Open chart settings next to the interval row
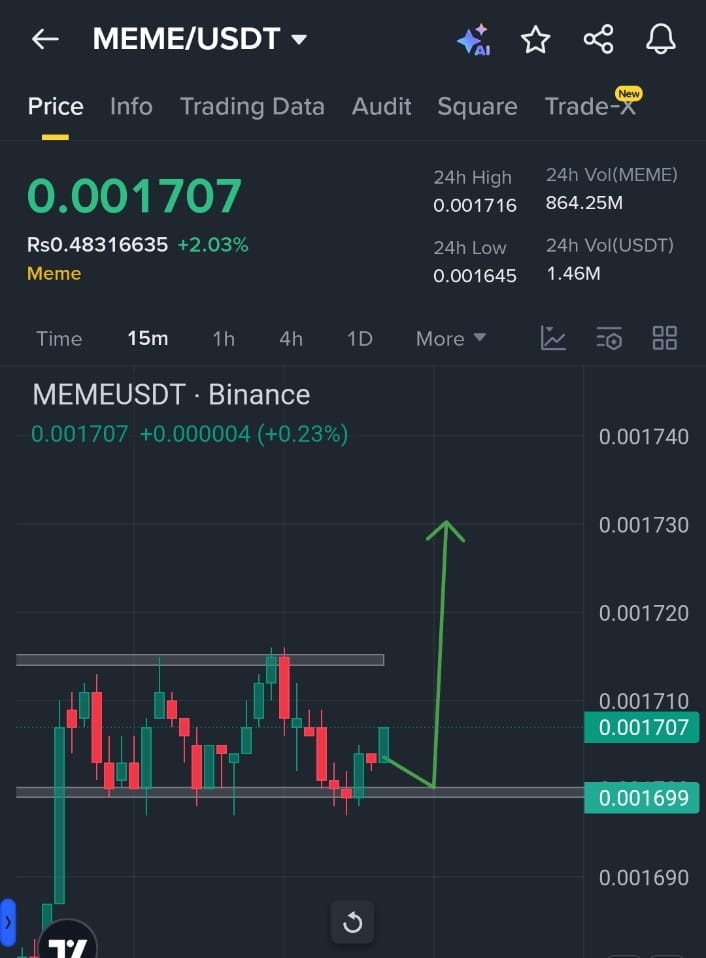The image size is (706, 958). click(x=609, y=339)
